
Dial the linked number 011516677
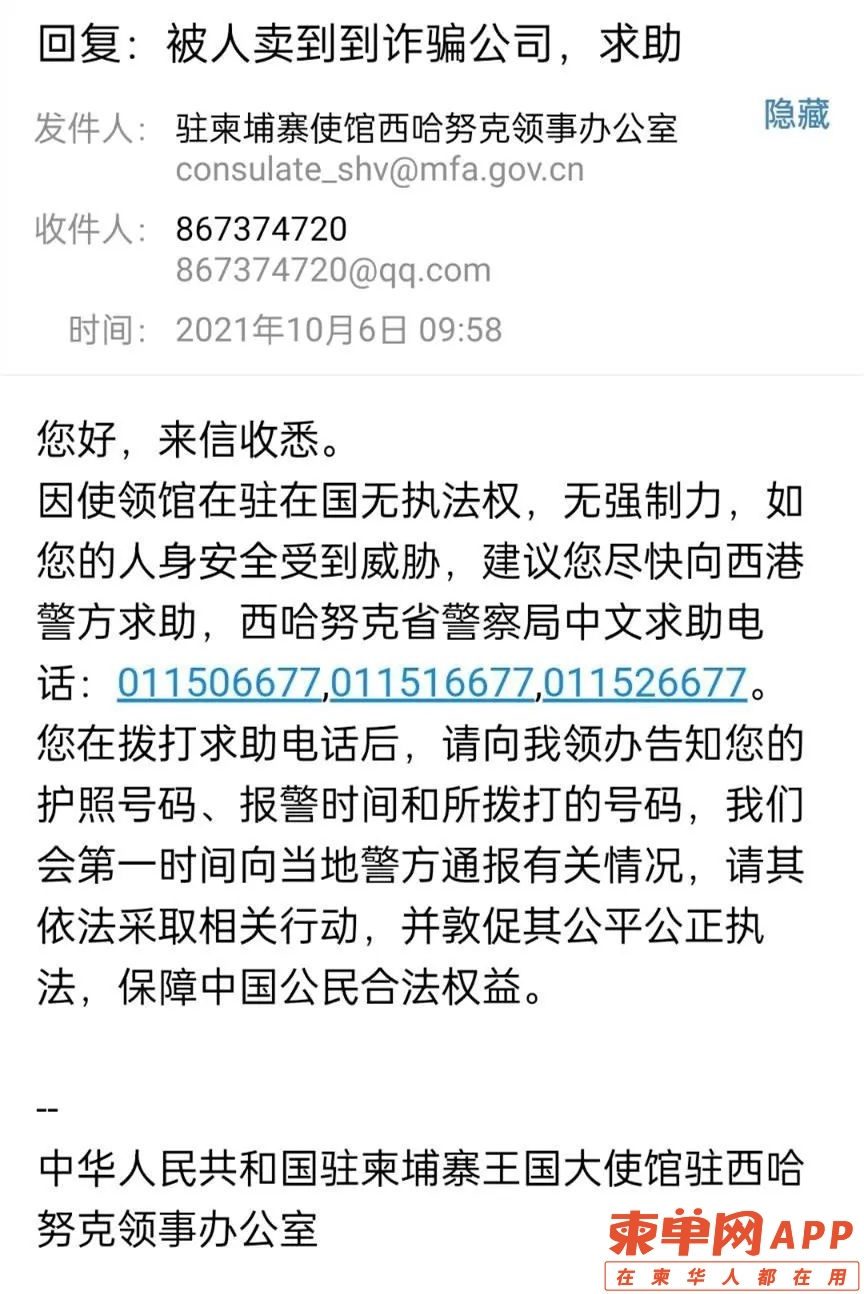pos(431,683)
